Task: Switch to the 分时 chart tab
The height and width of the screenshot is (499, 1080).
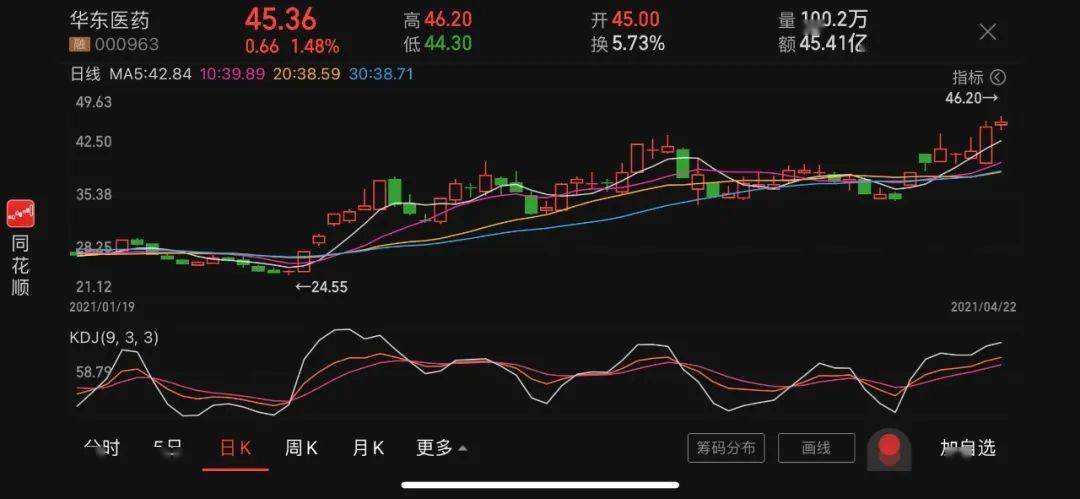Action: (102, 448)
